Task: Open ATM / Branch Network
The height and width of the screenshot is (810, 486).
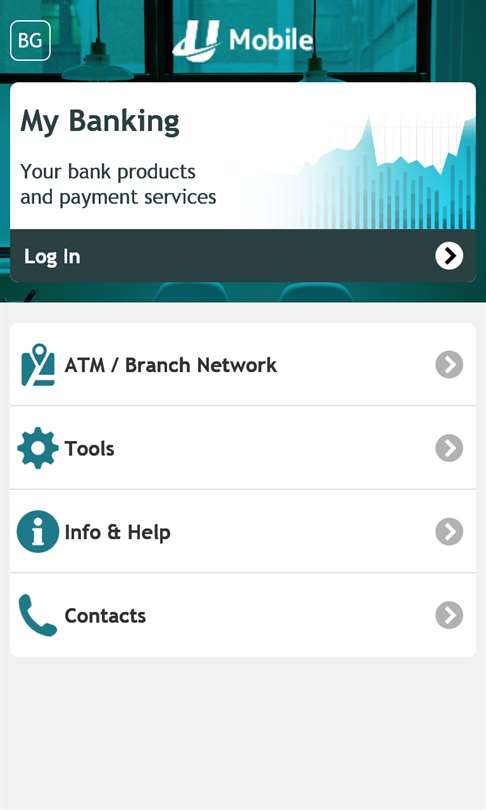Action: coord(243,364)
